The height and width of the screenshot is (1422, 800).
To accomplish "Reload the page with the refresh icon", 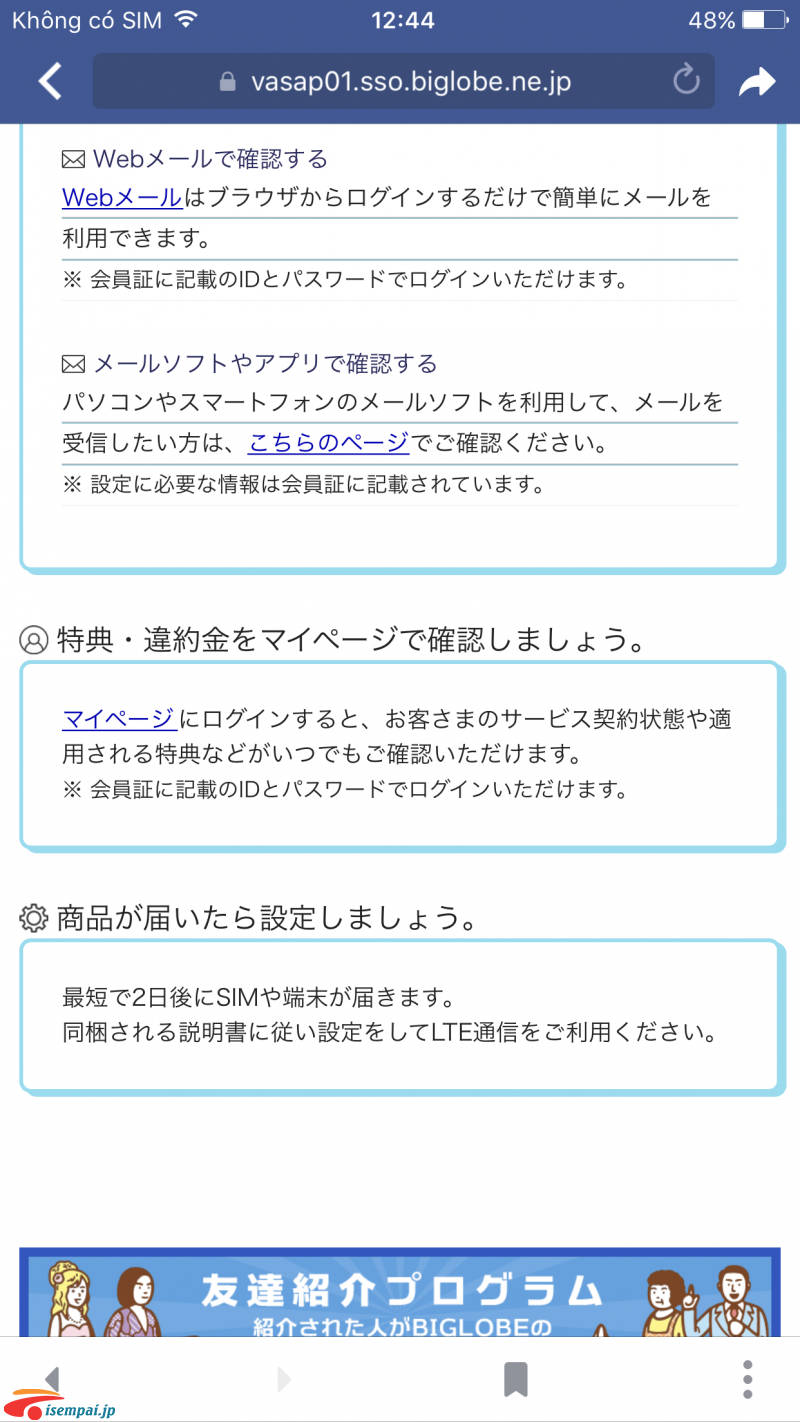I will (686, 80).
